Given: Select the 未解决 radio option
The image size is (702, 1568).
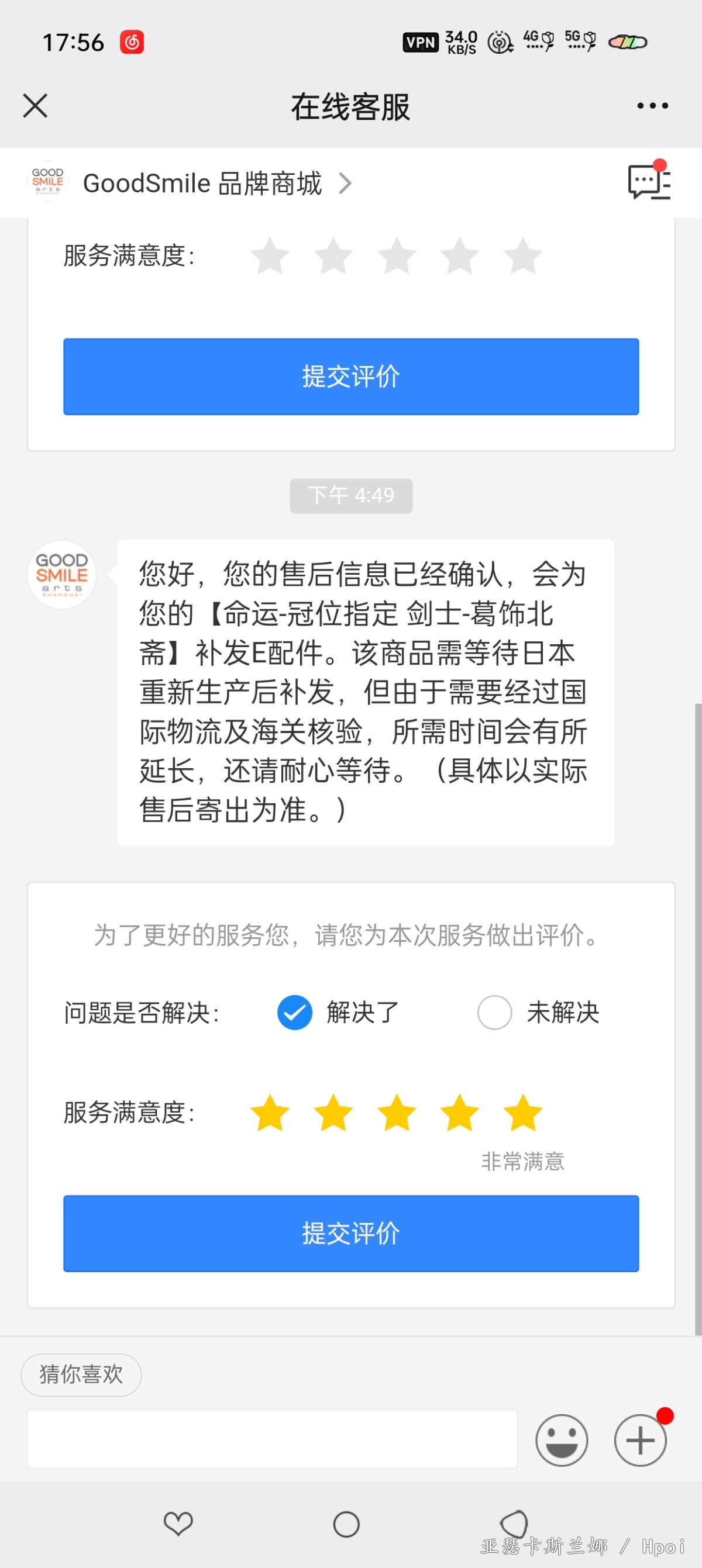Looking at the screenshot, I should (x=494, y=1012).
